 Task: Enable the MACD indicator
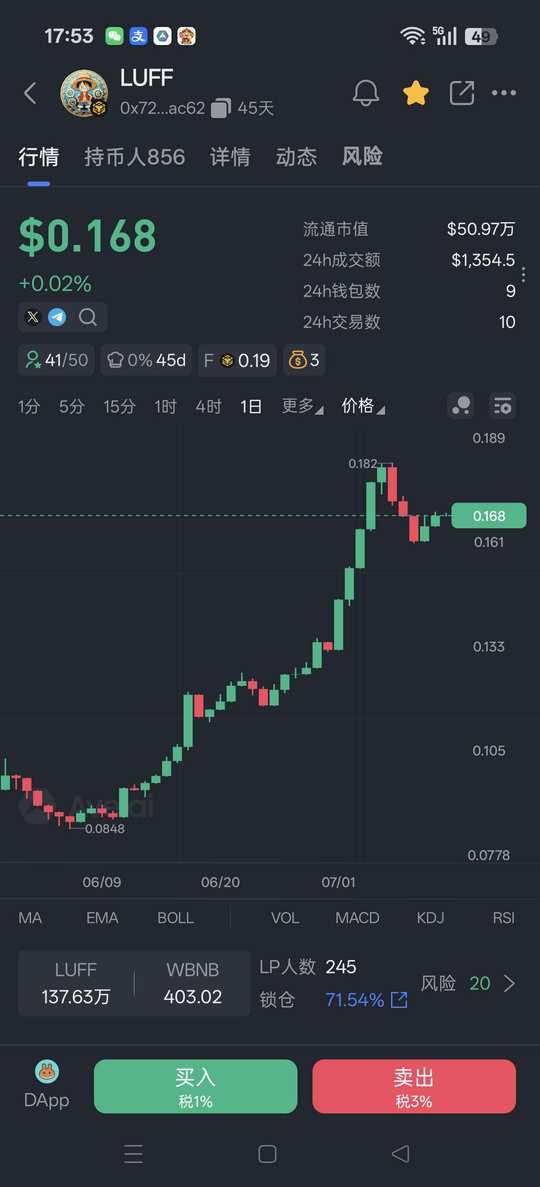pyautogui.click(x=357, y=918)
